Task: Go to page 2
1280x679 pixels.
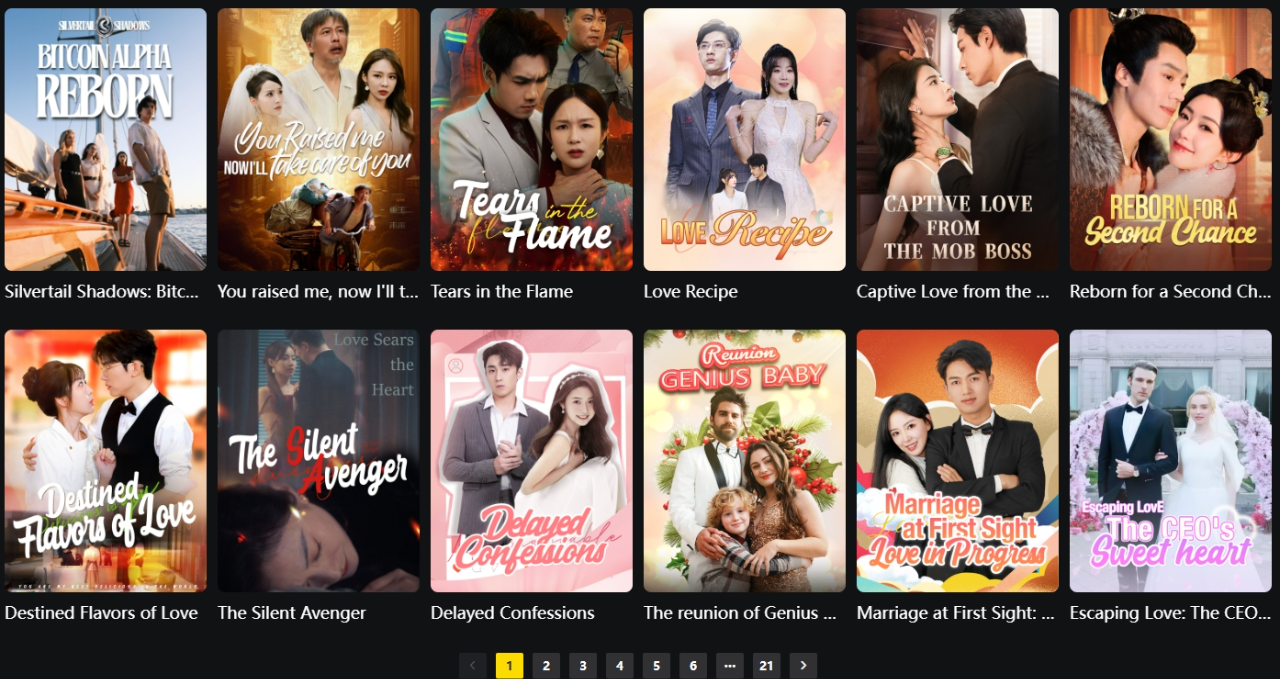Action: 546,665
